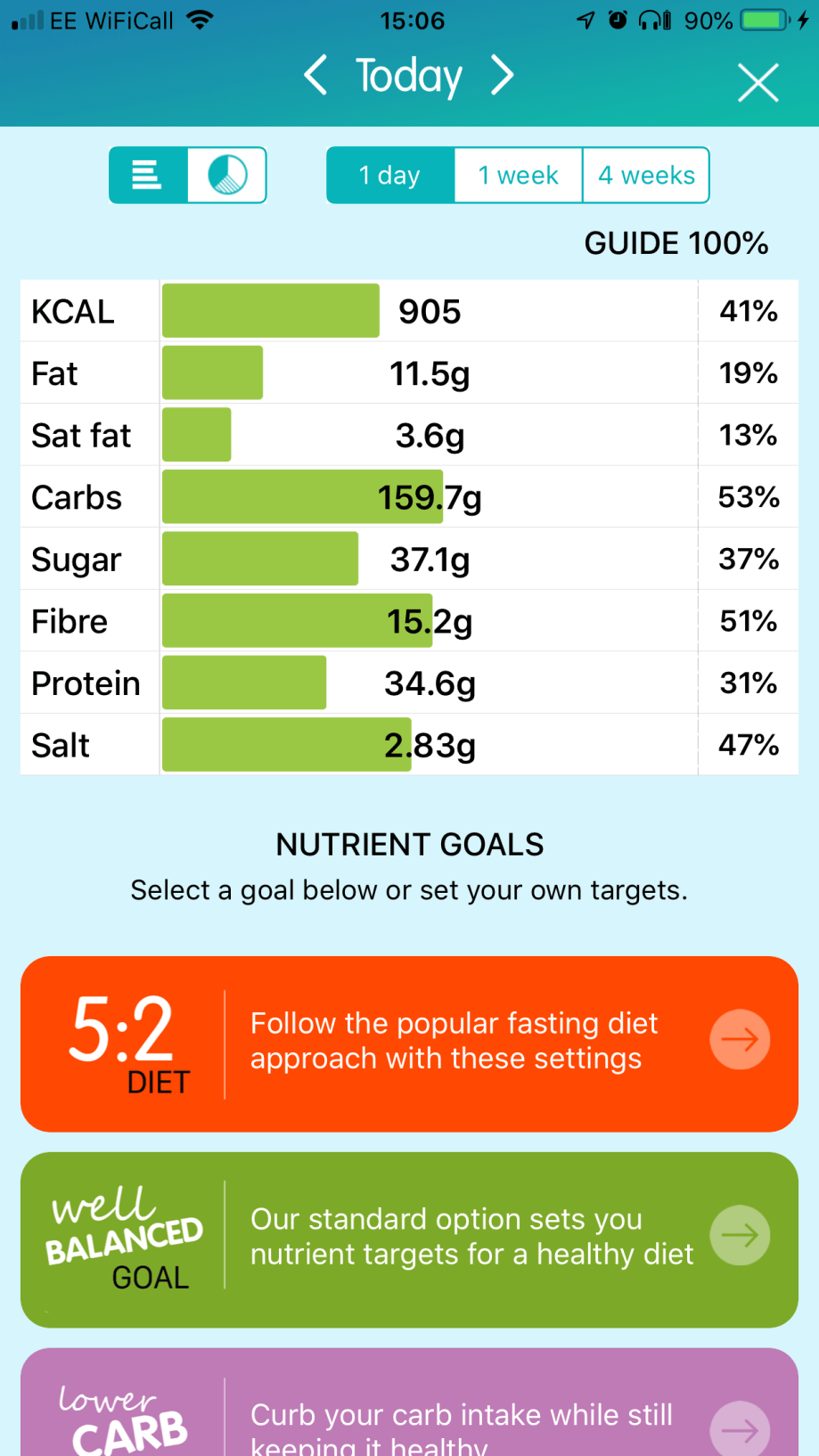Close the nutrient summary screen

coord(758,83)
